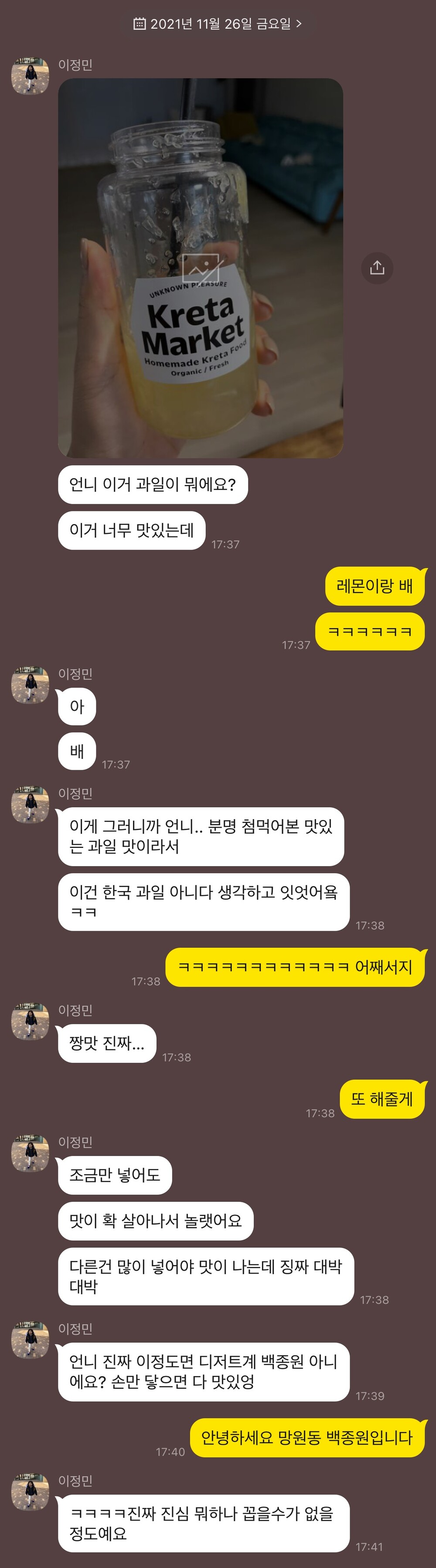Open the Kreta Market bottle photo

(201, 268)
